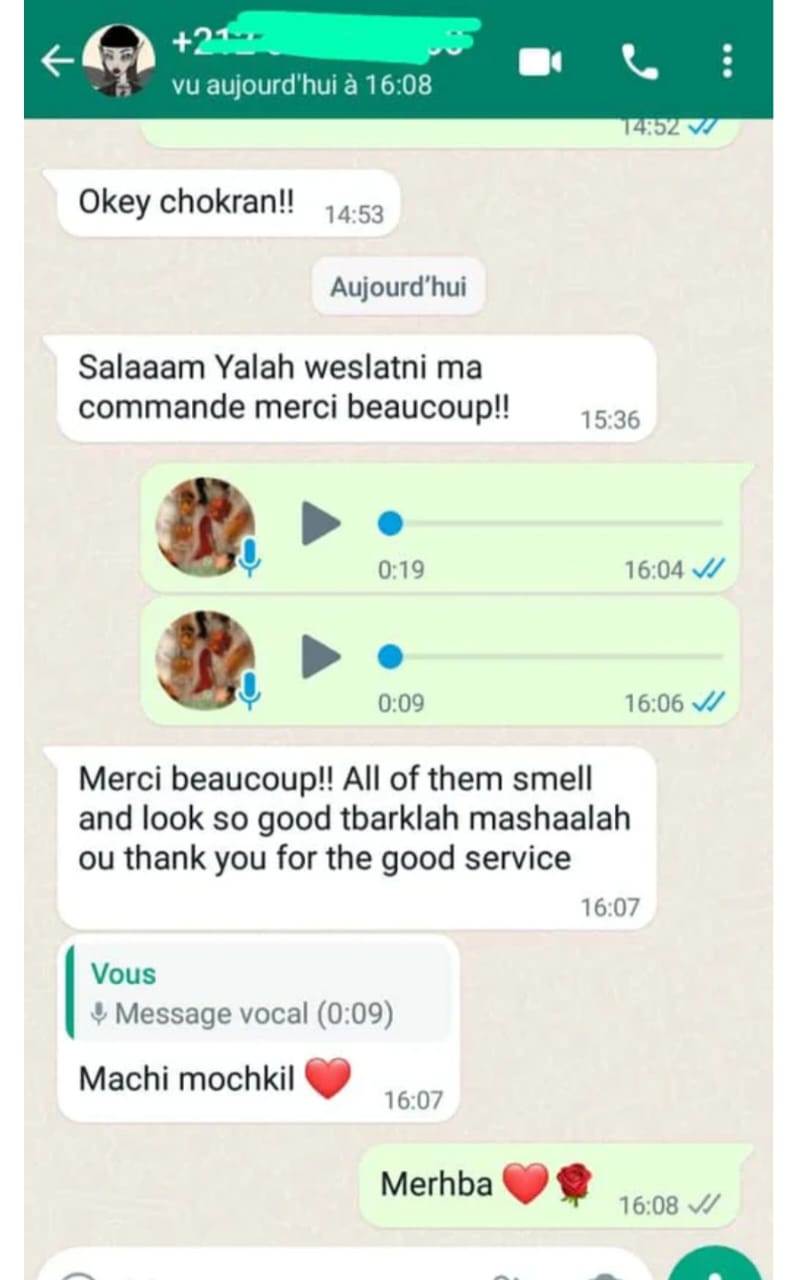Image resolution: width=785 pixels, height=1280 pixels.
Task: Tap the seek bar of 0:19 voice message
Action: 550,523
